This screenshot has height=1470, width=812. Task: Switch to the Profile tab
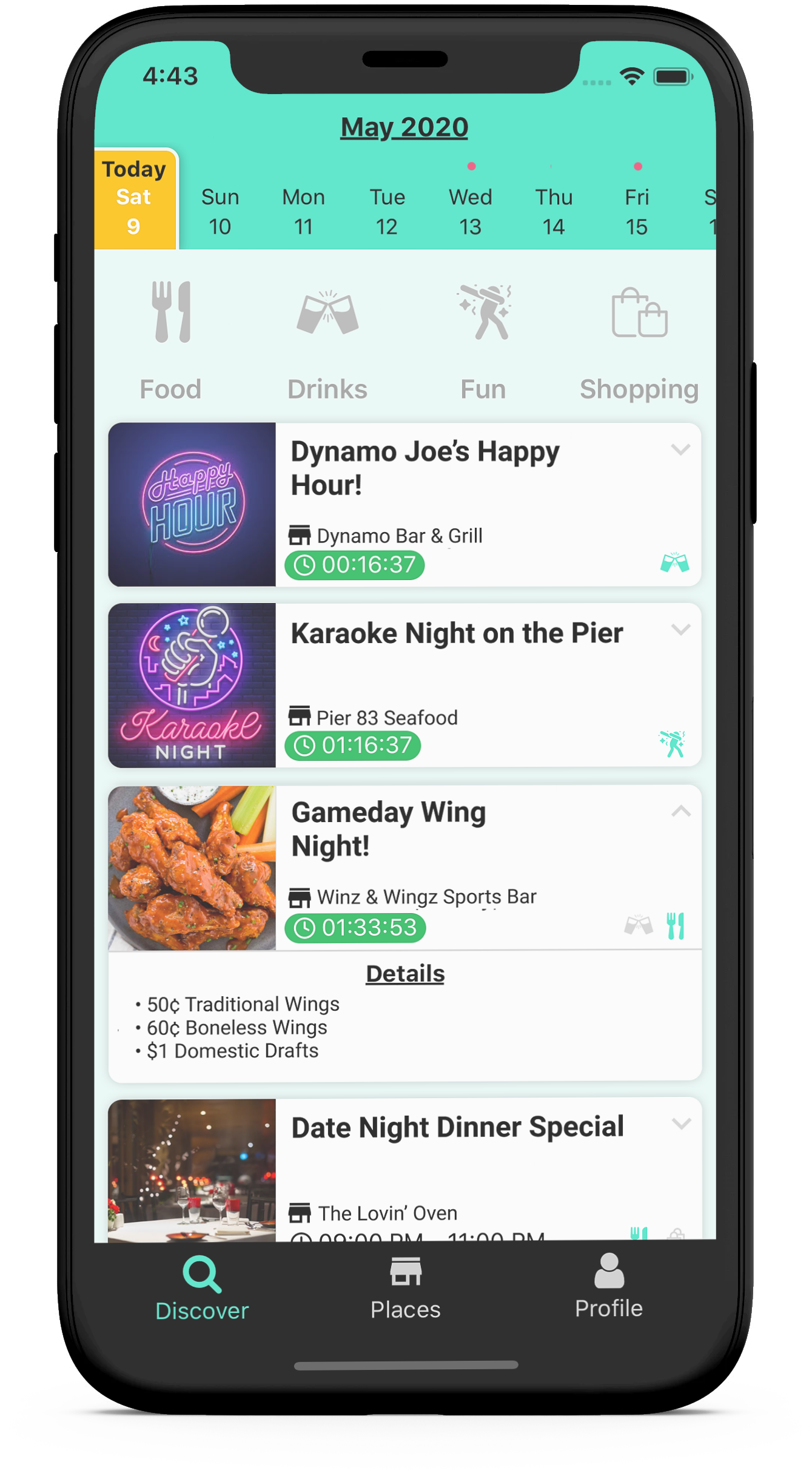tap(609, 1287)
